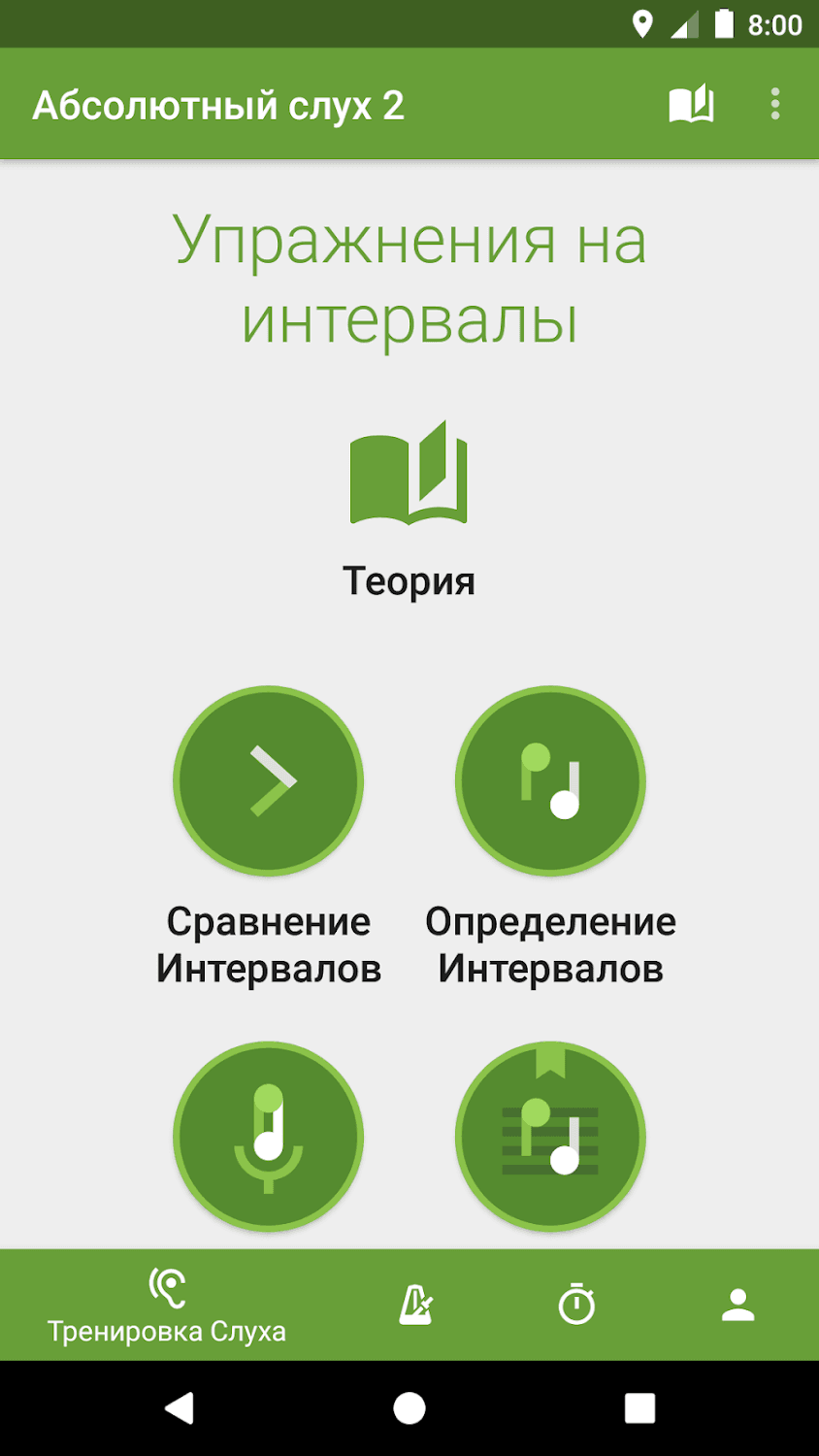
Task: Select the Тренировка Слуха tab
Action: [167, 1306]
